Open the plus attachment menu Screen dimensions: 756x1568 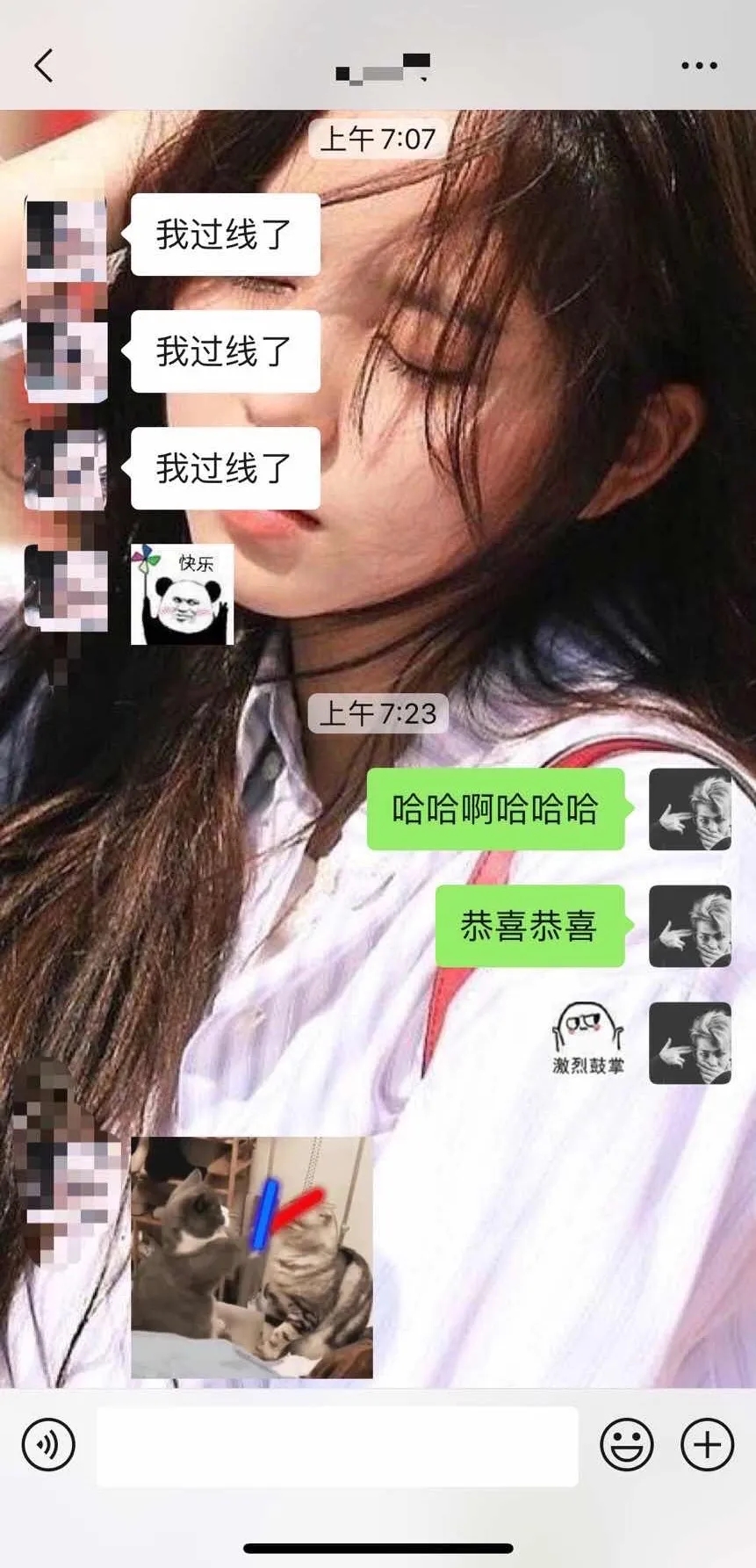point(707,1445)
